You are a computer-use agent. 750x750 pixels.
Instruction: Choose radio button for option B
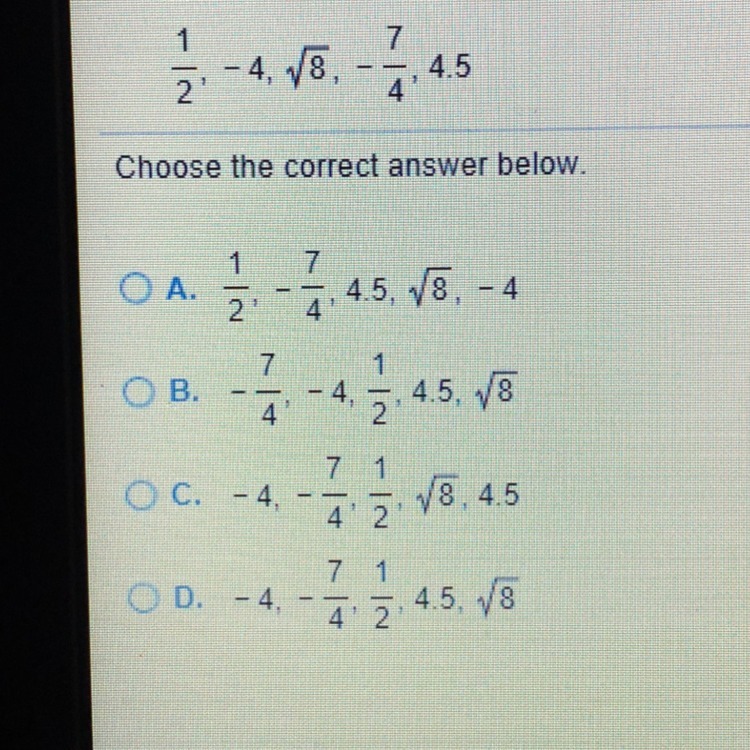coord(139,392)
